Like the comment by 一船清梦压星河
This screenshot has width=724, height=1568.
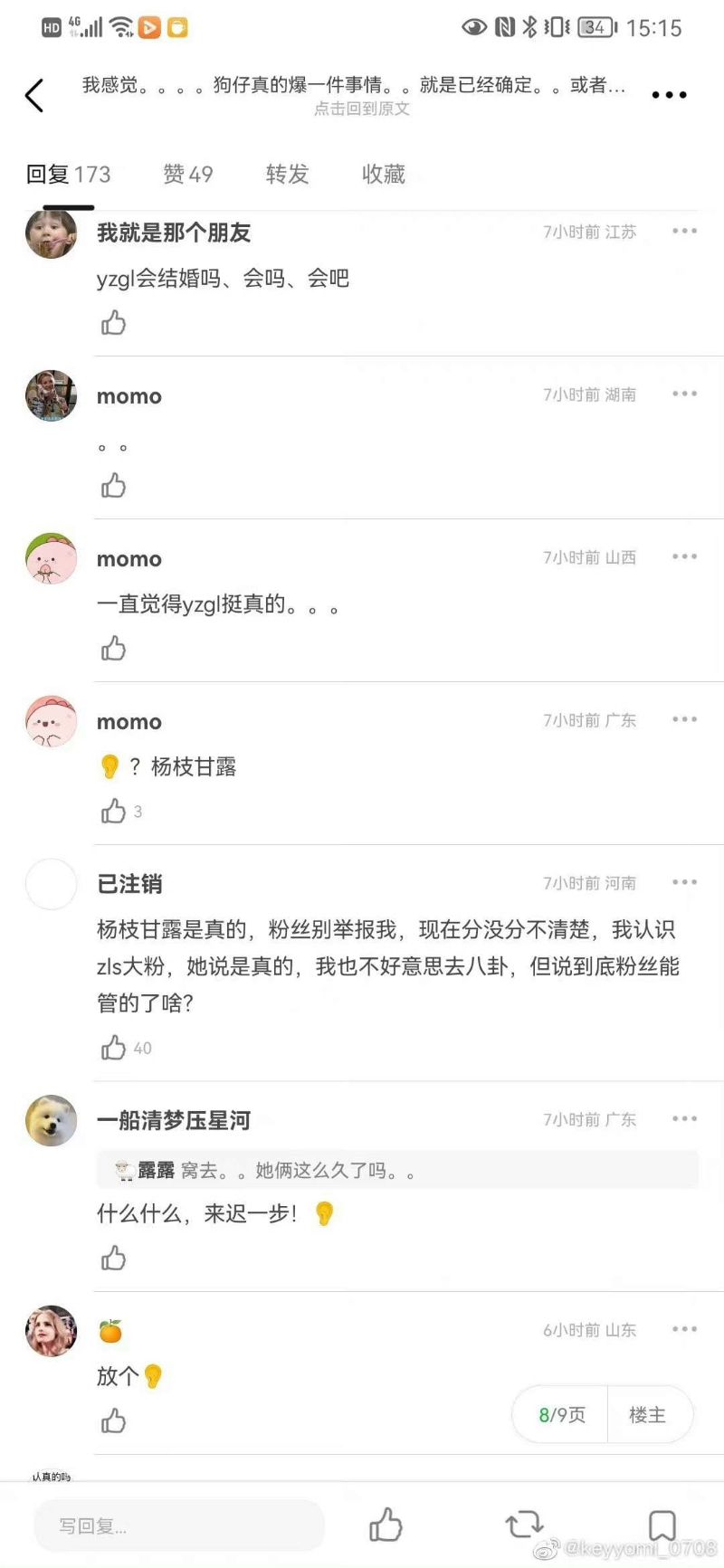(x=113, y=1258)
